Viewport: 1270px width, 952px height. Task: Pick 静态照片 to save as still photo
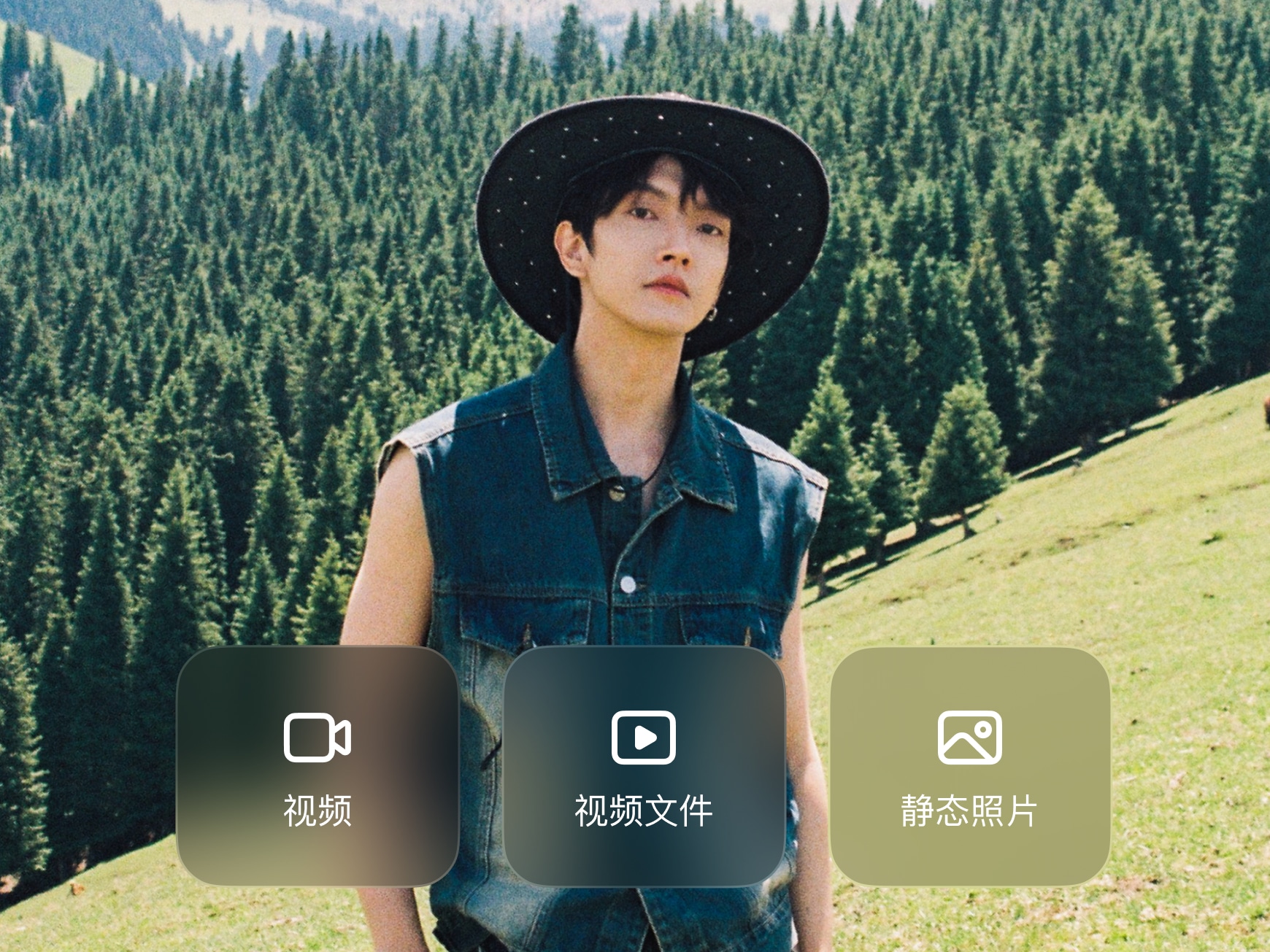coord(969,766)
